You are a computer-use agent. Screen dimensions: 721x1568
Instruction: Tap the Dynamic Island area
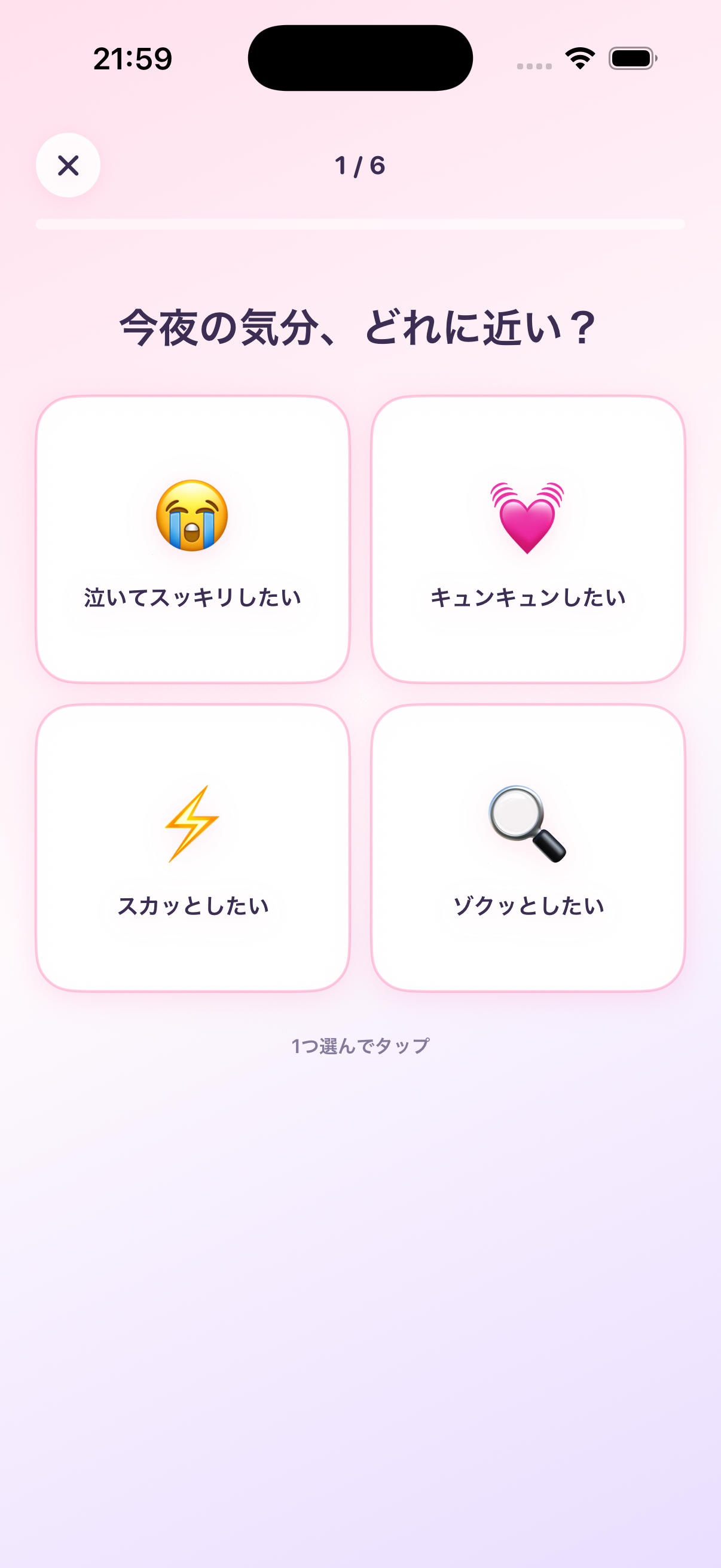[x=360, y=57]
